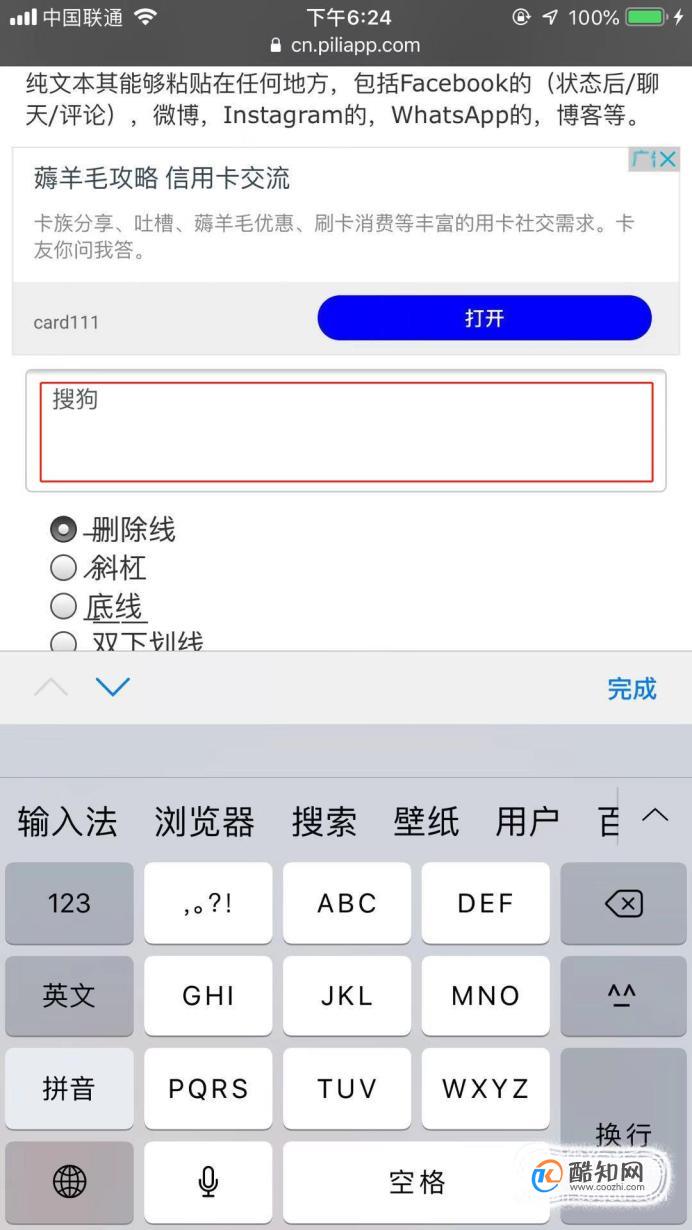Tap 完成 to dismiss the keyboard
This screenshot has height=1230, width=692.
point(632,688)
